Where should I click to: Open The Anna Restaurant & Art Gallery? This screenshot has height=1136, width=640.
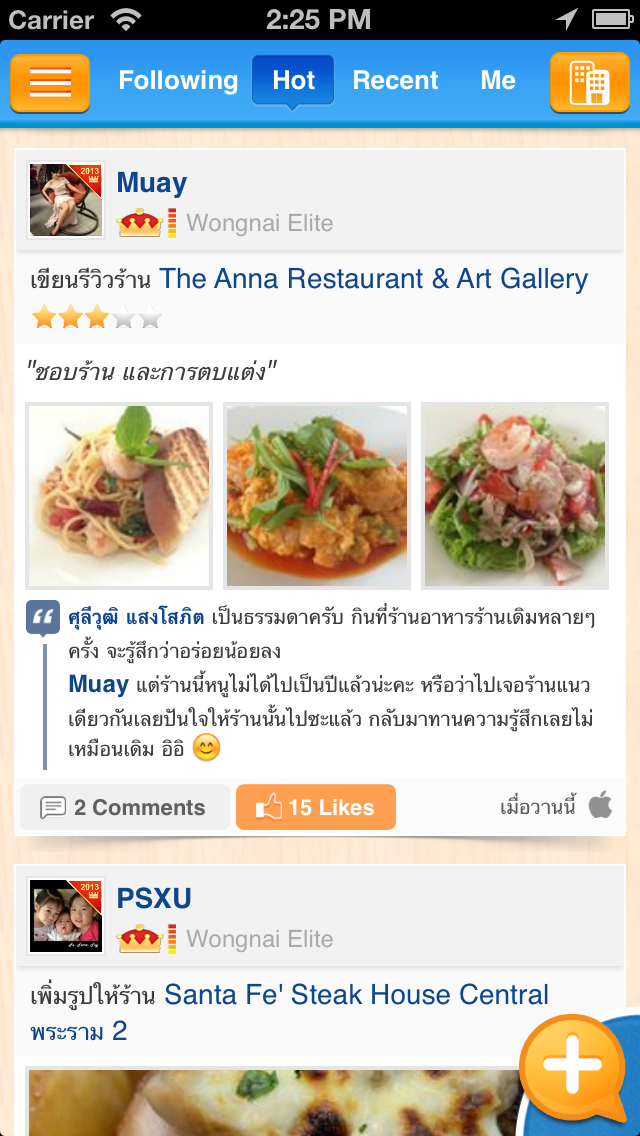373,279
